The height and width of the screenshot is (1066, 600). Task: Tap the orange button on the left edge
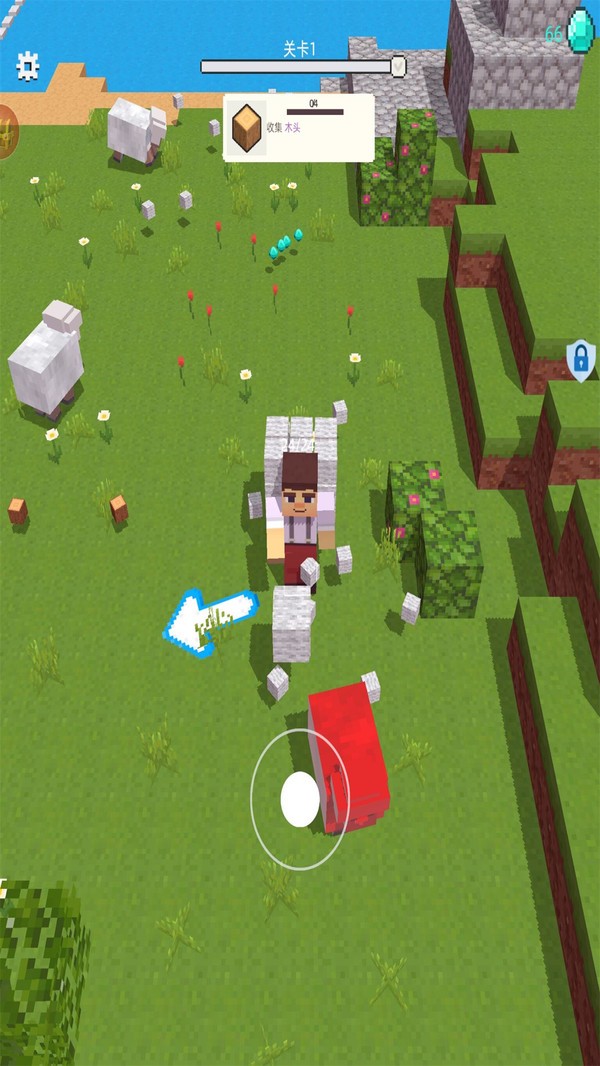[x=7, y=131]
